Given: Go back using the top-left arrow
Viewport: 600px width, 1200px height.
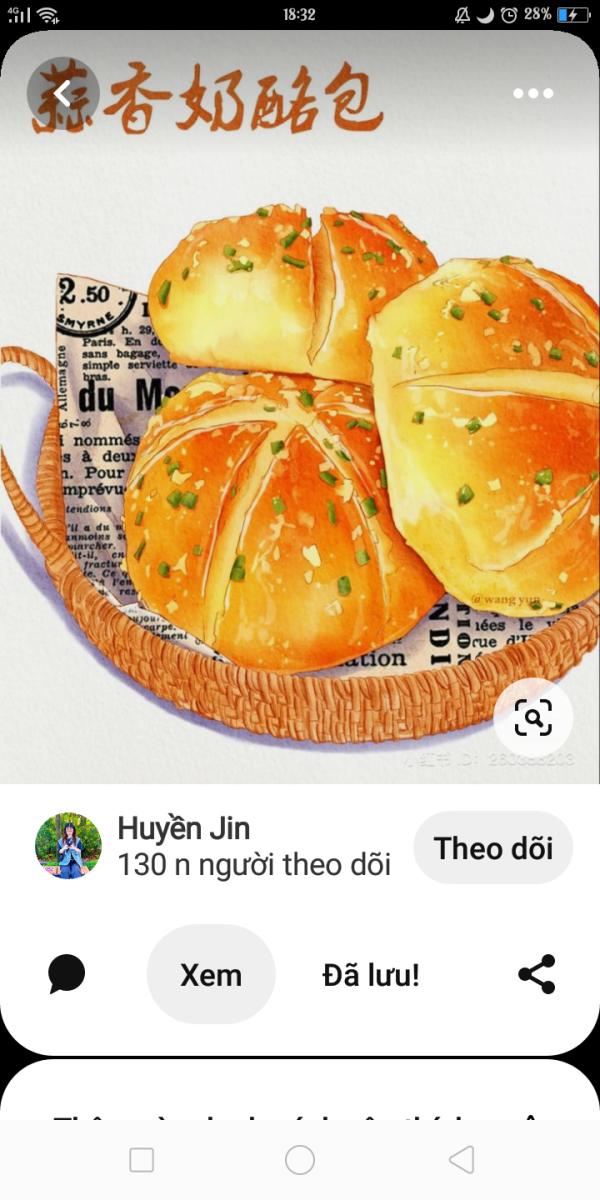Looking at the screenshot, I should (63, 94).
